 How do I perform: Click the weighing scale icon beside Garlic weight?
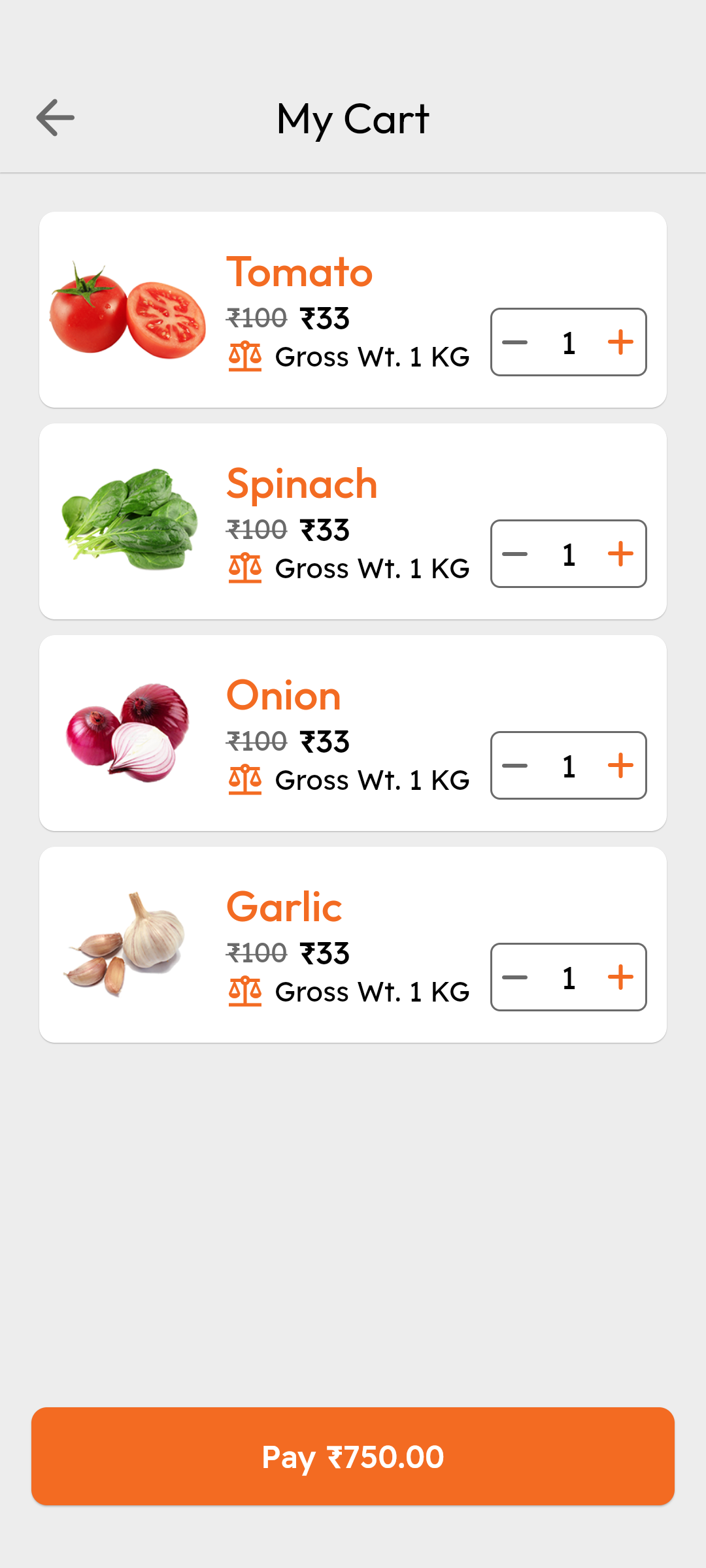point(245,991)
